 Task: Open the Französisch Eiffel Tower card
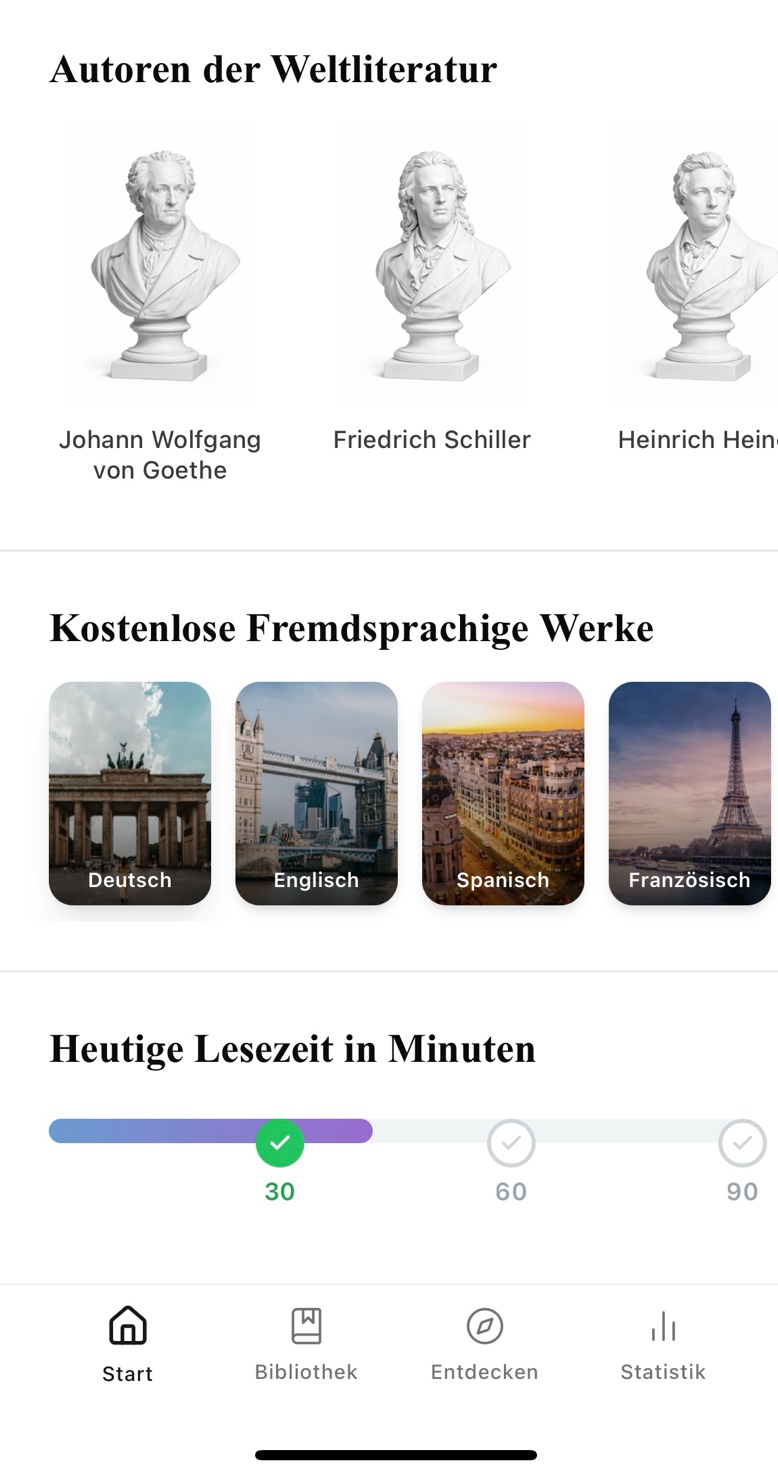(x=690, y=793)
